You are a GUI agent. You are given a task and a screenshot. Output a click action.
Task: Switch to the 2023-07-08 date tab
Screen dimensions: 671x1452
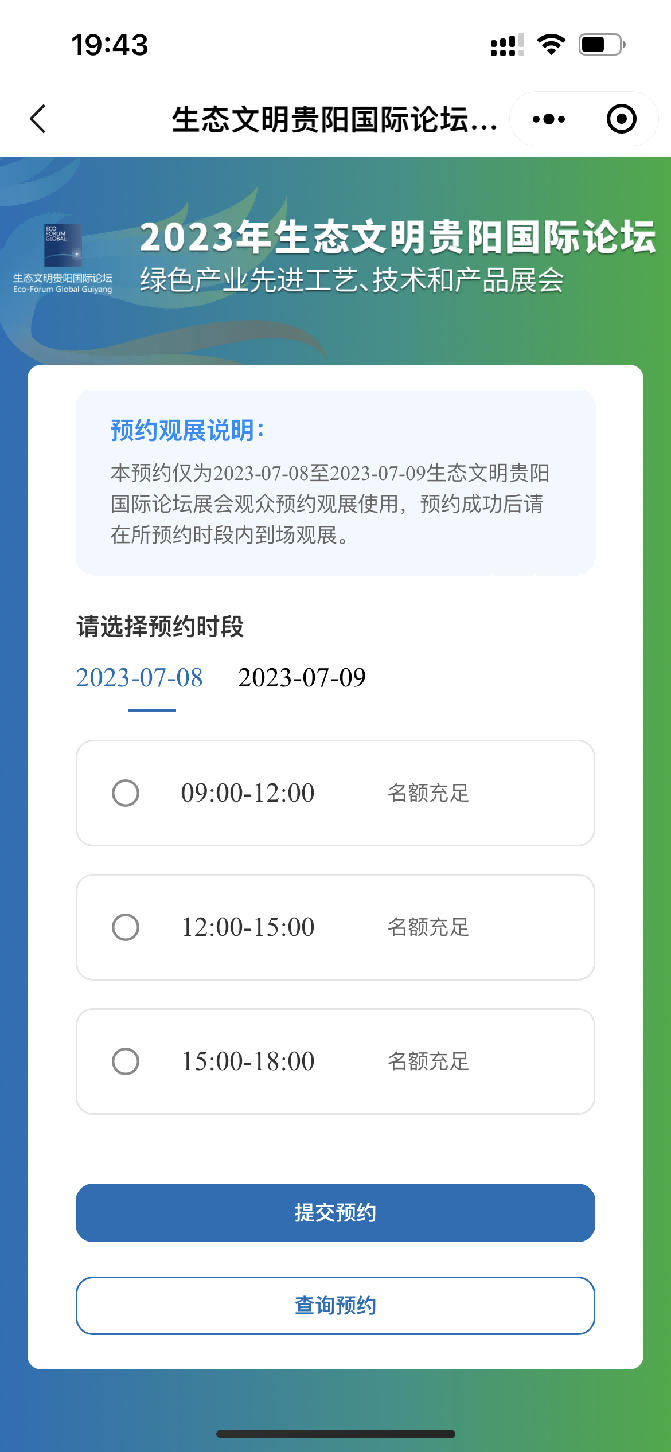[x=140, y=677]
